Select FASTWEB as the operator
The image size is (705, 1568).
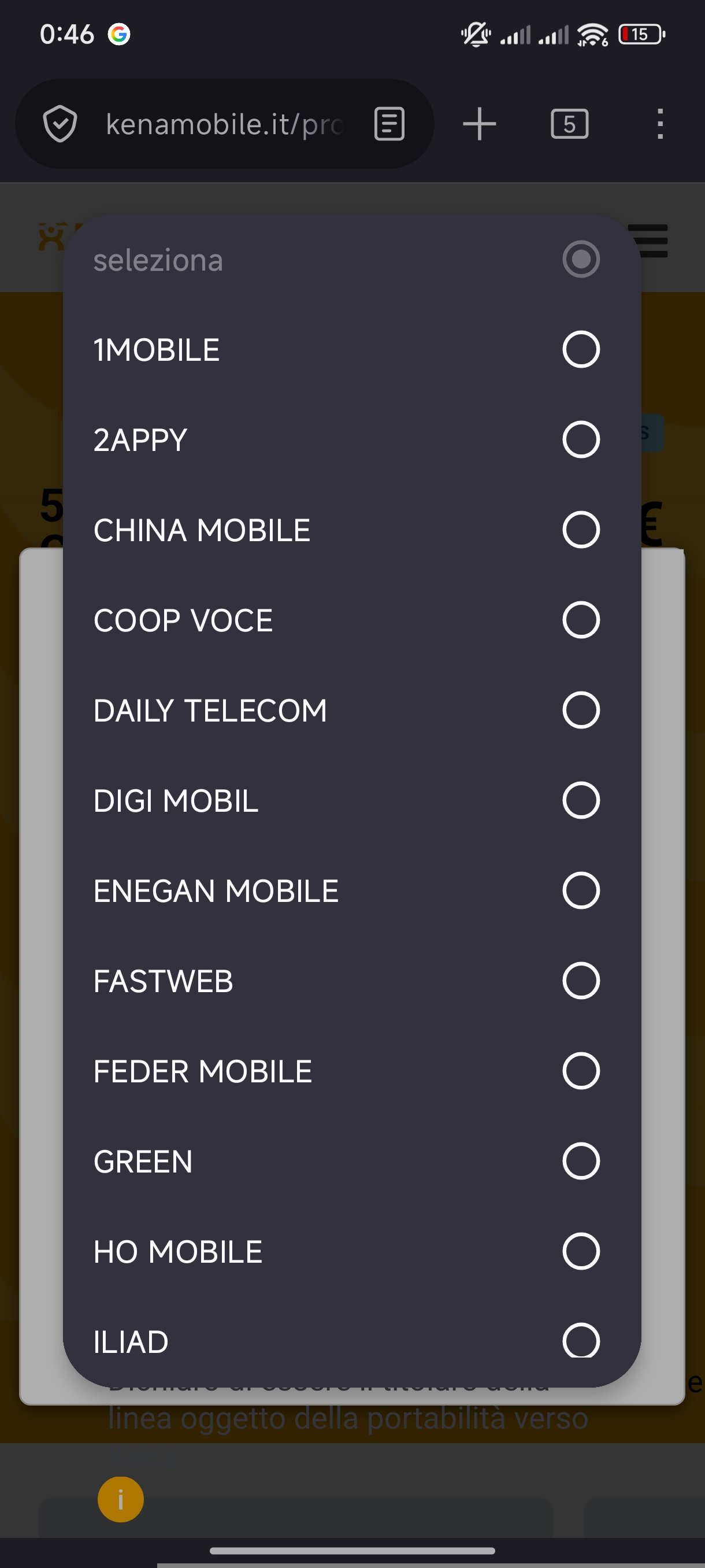[351, 980]
